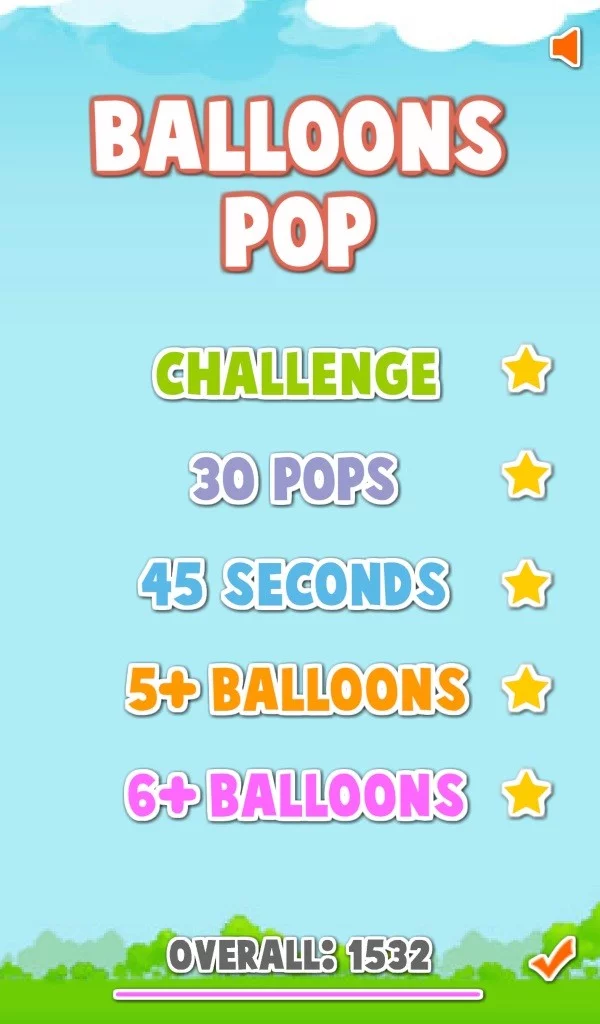The height and width of the screenshot is (1024, 600).
Task: Select the 30 Pops mode
Action: point(294,480)
